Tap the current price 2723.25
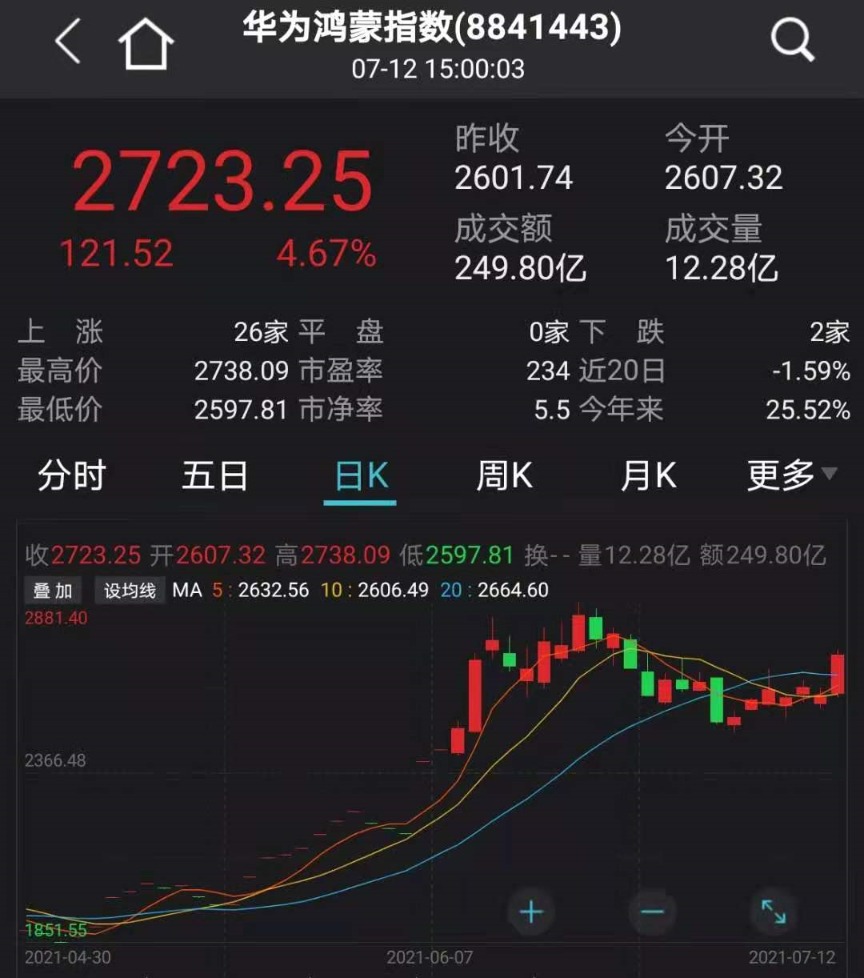The height and width of the screenshot is (978, 864). pyautogui.click(x=225, y=180)
